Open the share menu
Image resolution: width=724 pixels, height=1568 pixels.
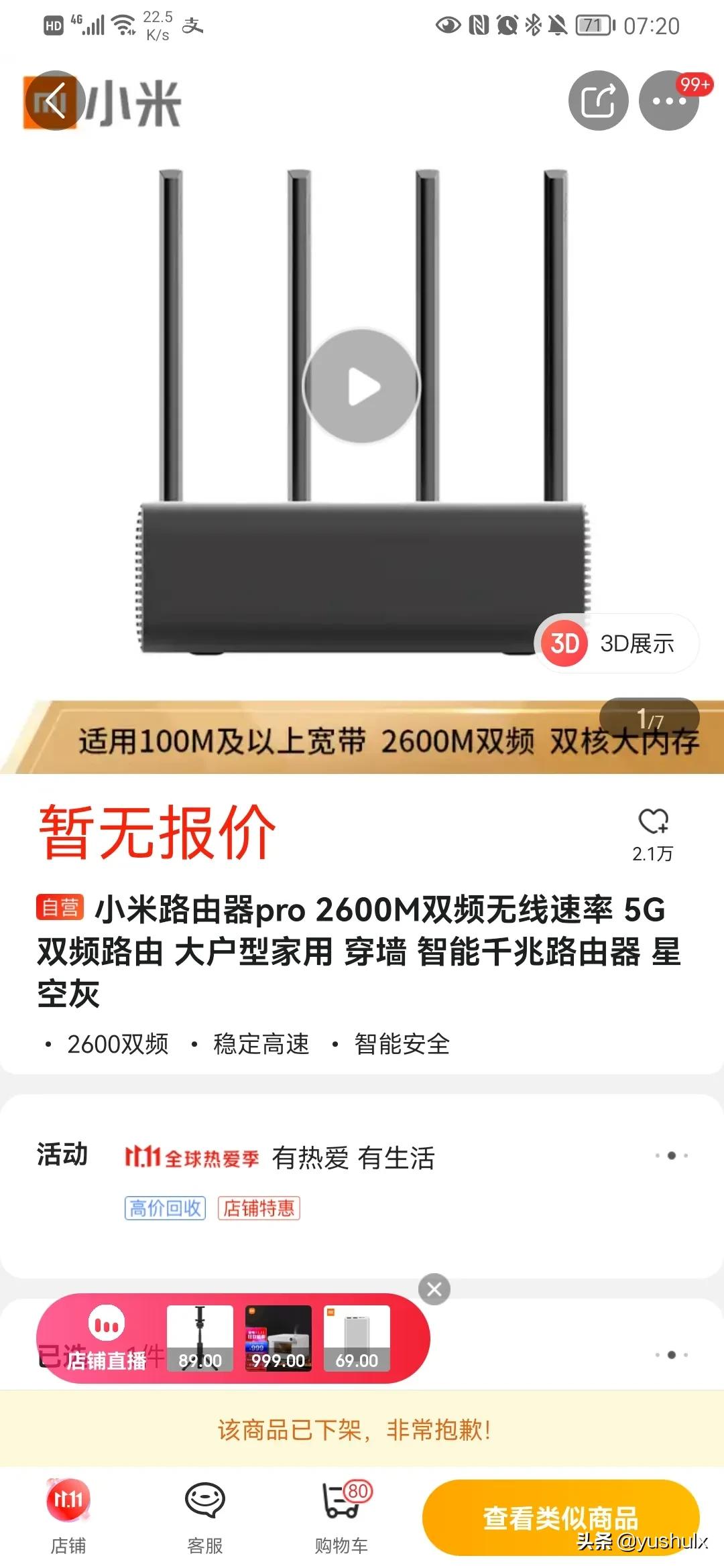coord(600,101)
